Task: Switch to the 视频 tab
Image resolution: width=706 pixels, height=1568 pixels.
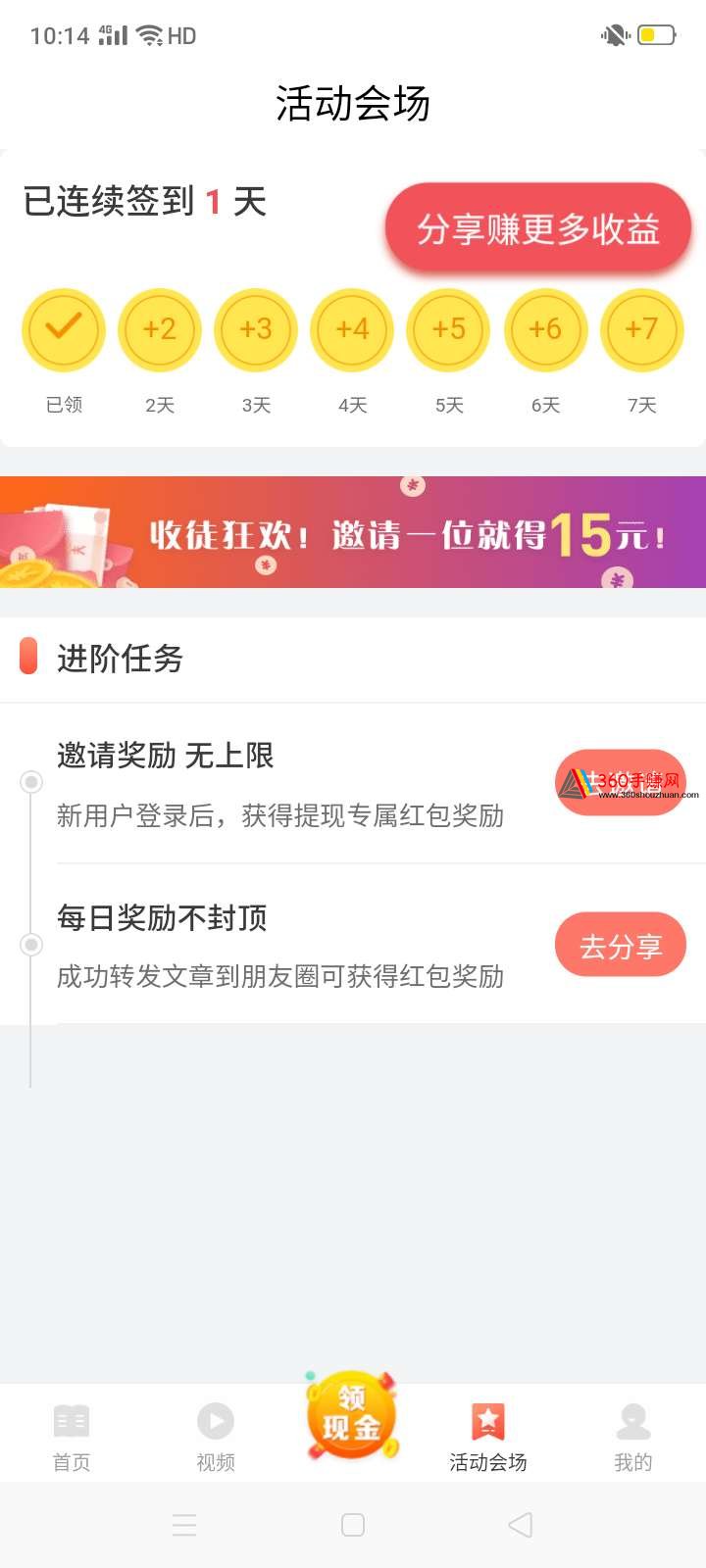Action: pos(216,1437)
